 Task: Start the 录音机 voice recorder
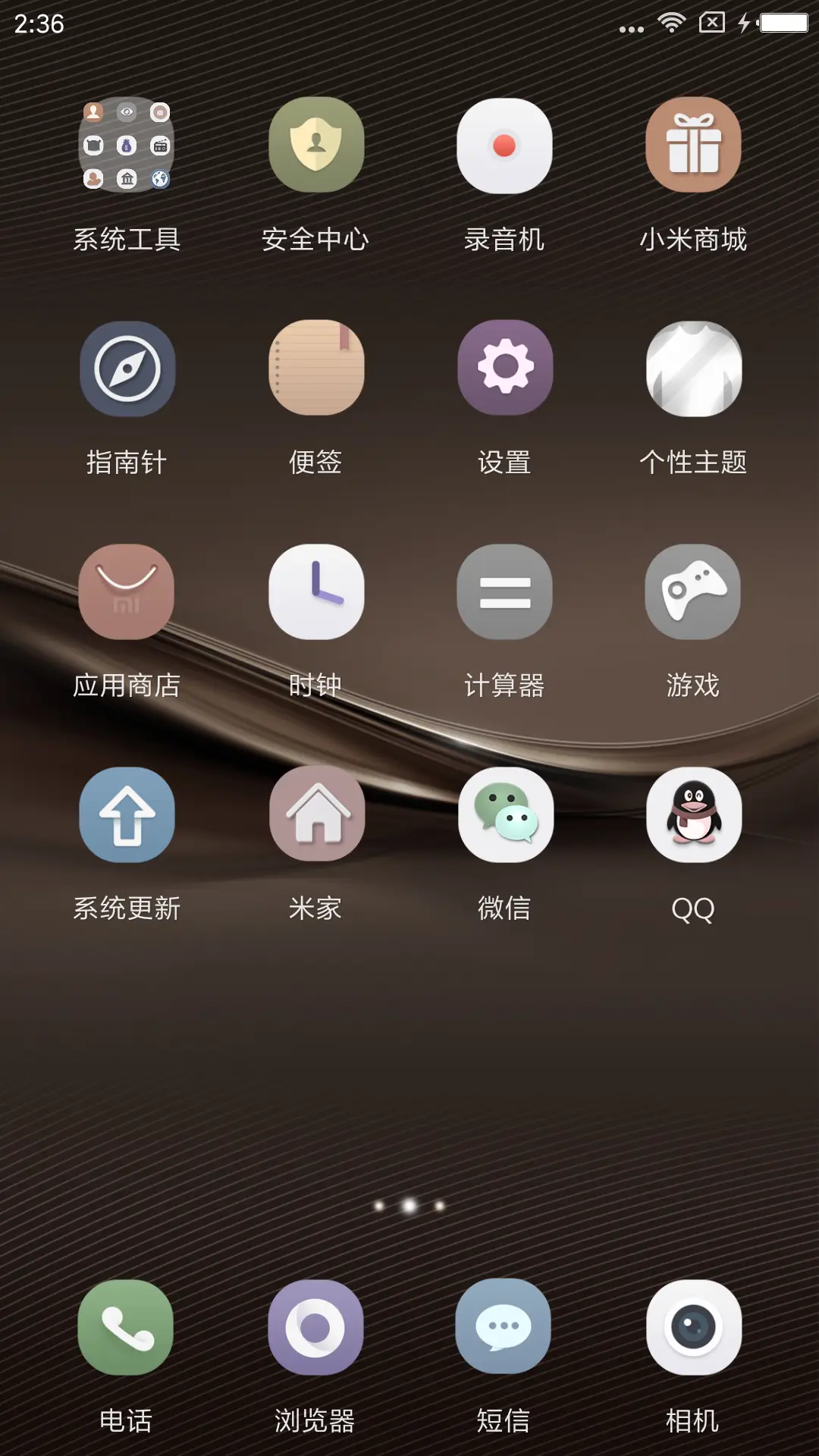tap(504, 146)
